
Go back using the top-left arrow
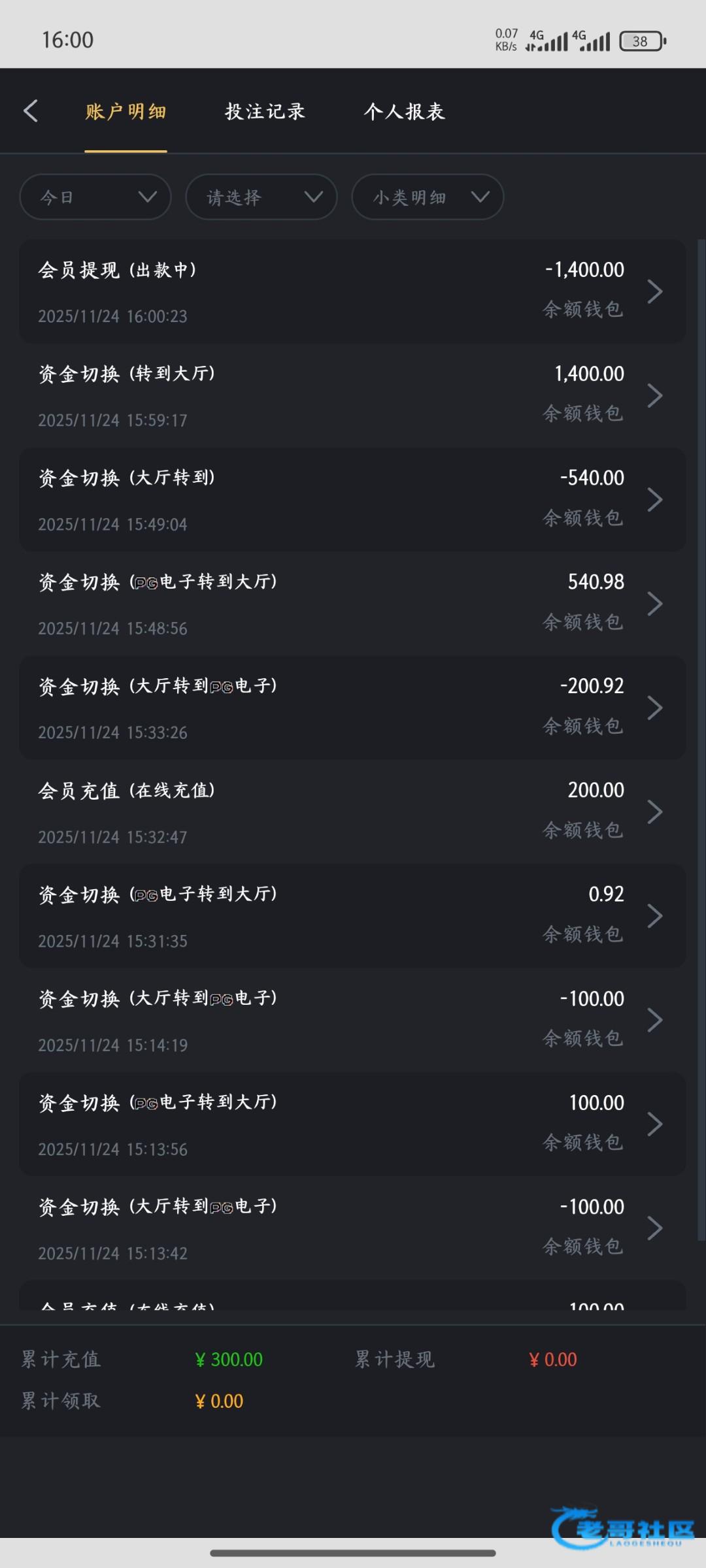point(31,111)
